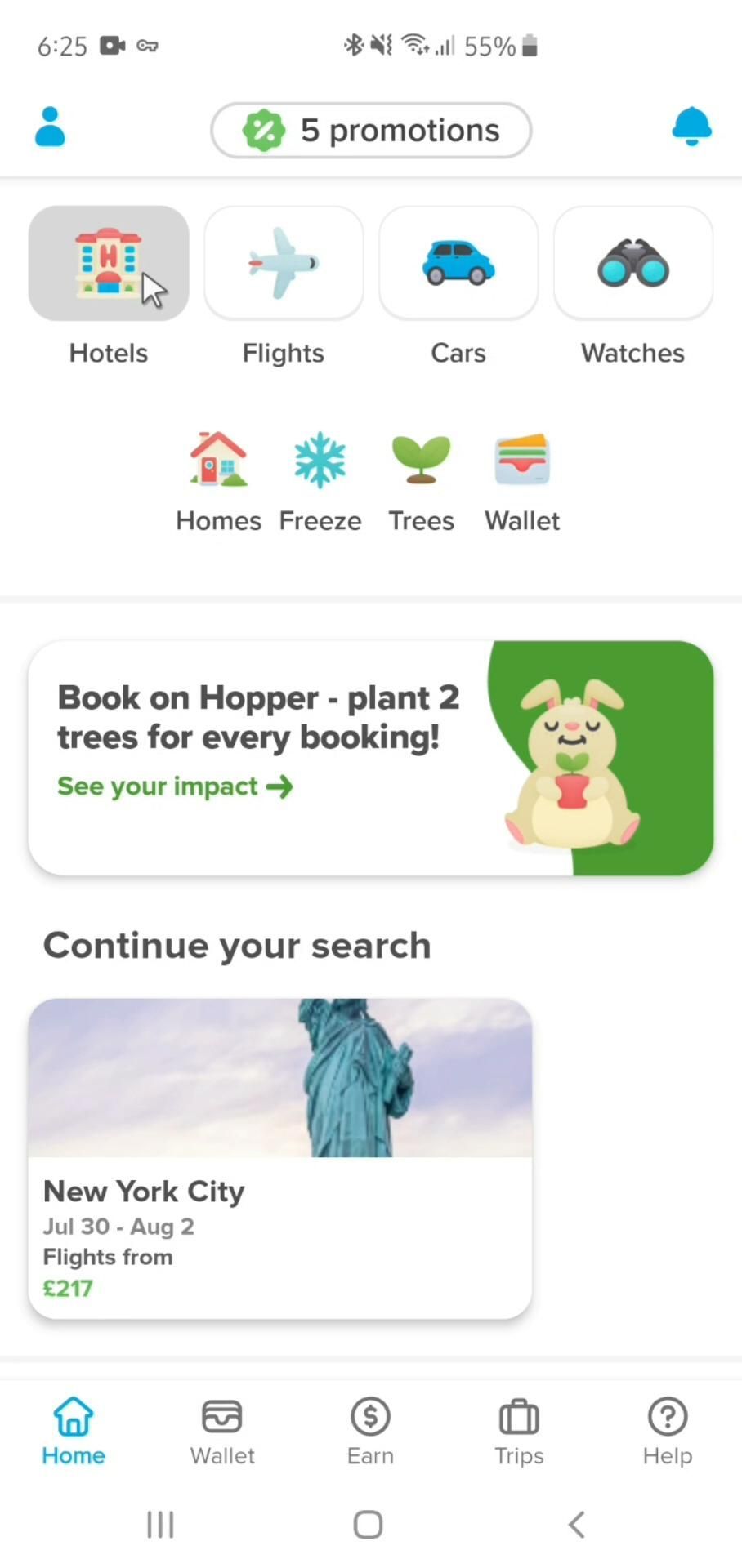Continue the New York City flight search
This screenshot has width=742, height=1568.
tap(279, 1158)
